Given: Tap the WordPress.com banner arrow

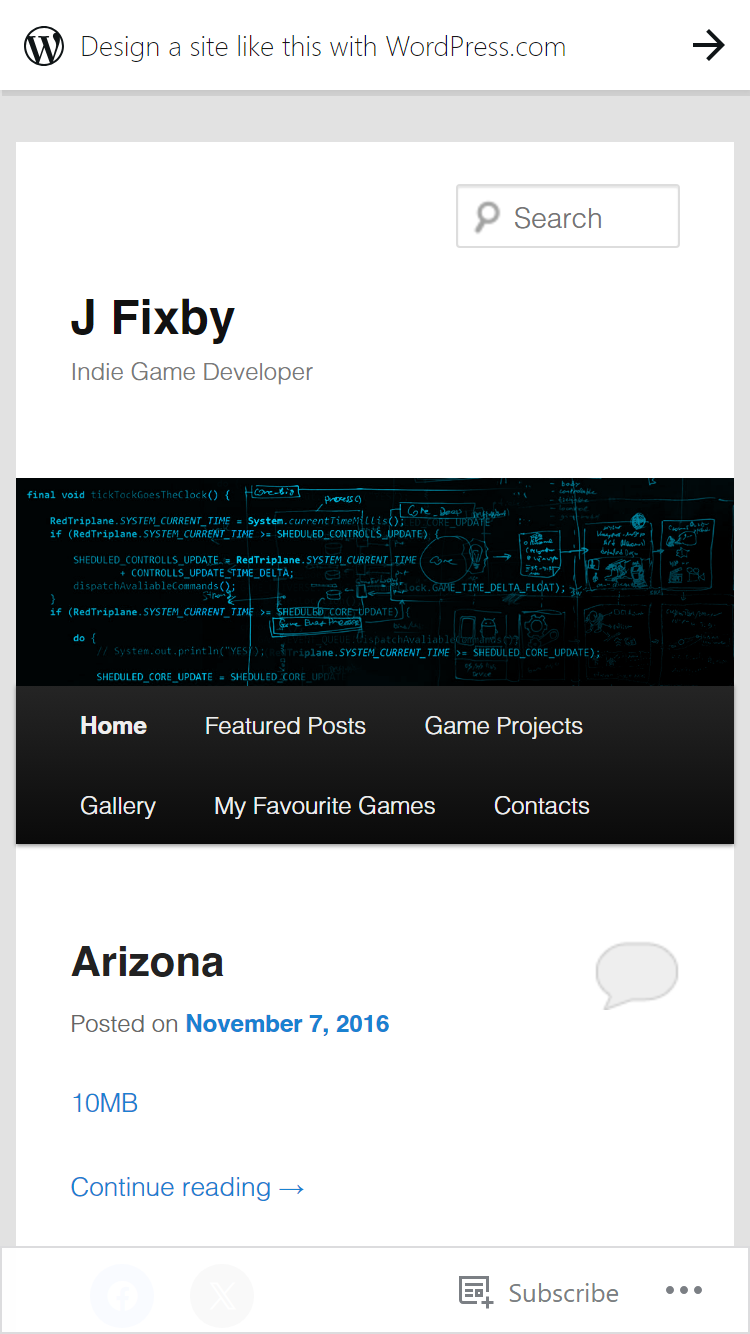Looking at the screenshot, I should [x=708, y=46].
